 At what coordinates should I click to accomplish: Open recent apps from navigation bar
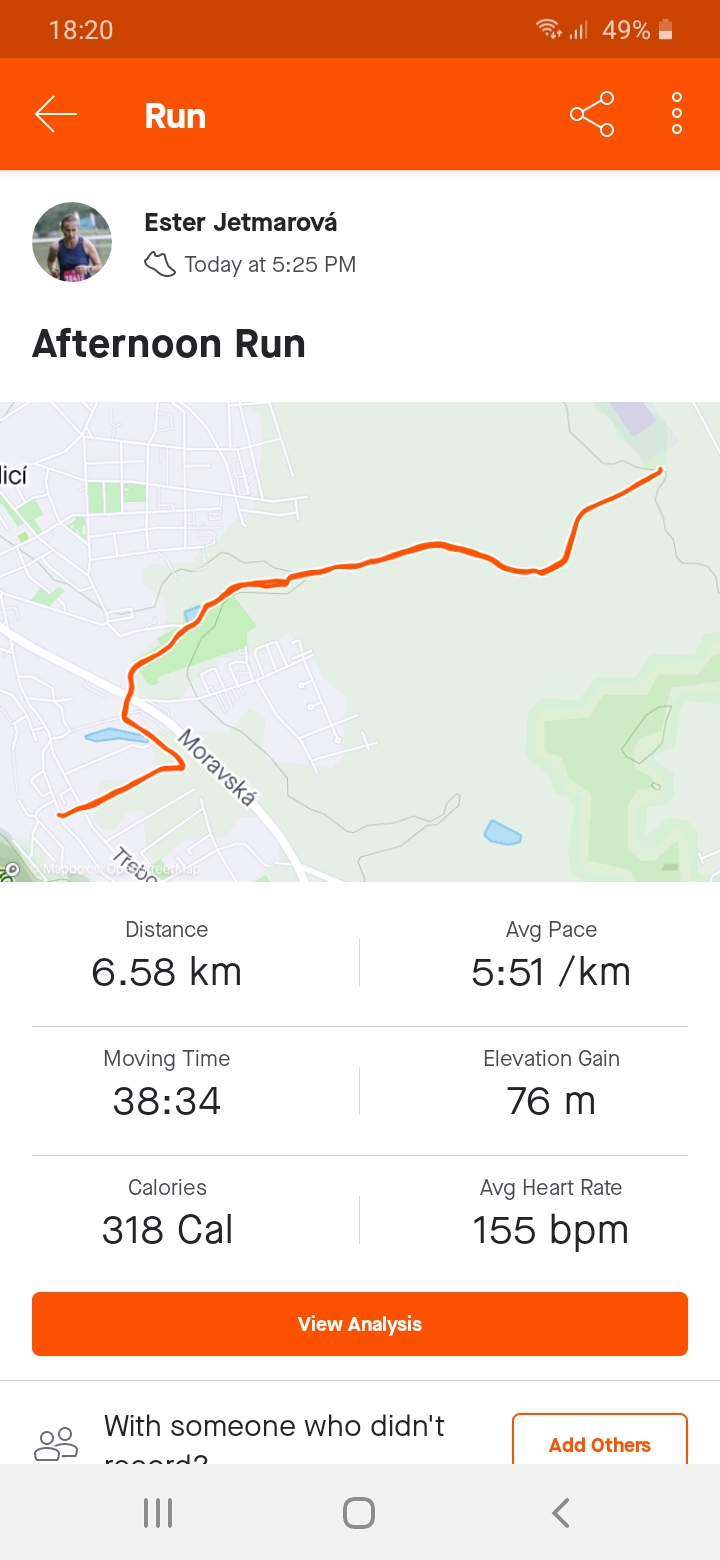158,1513
